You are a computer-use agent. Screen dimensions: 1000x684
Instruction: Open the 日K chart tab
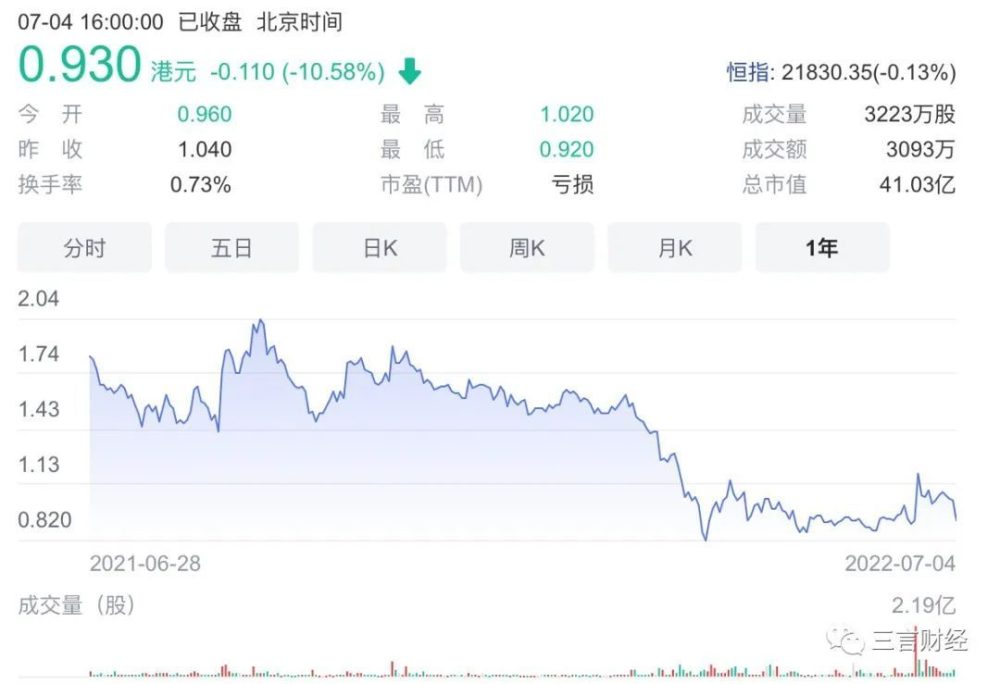click(x=379, y=248)
